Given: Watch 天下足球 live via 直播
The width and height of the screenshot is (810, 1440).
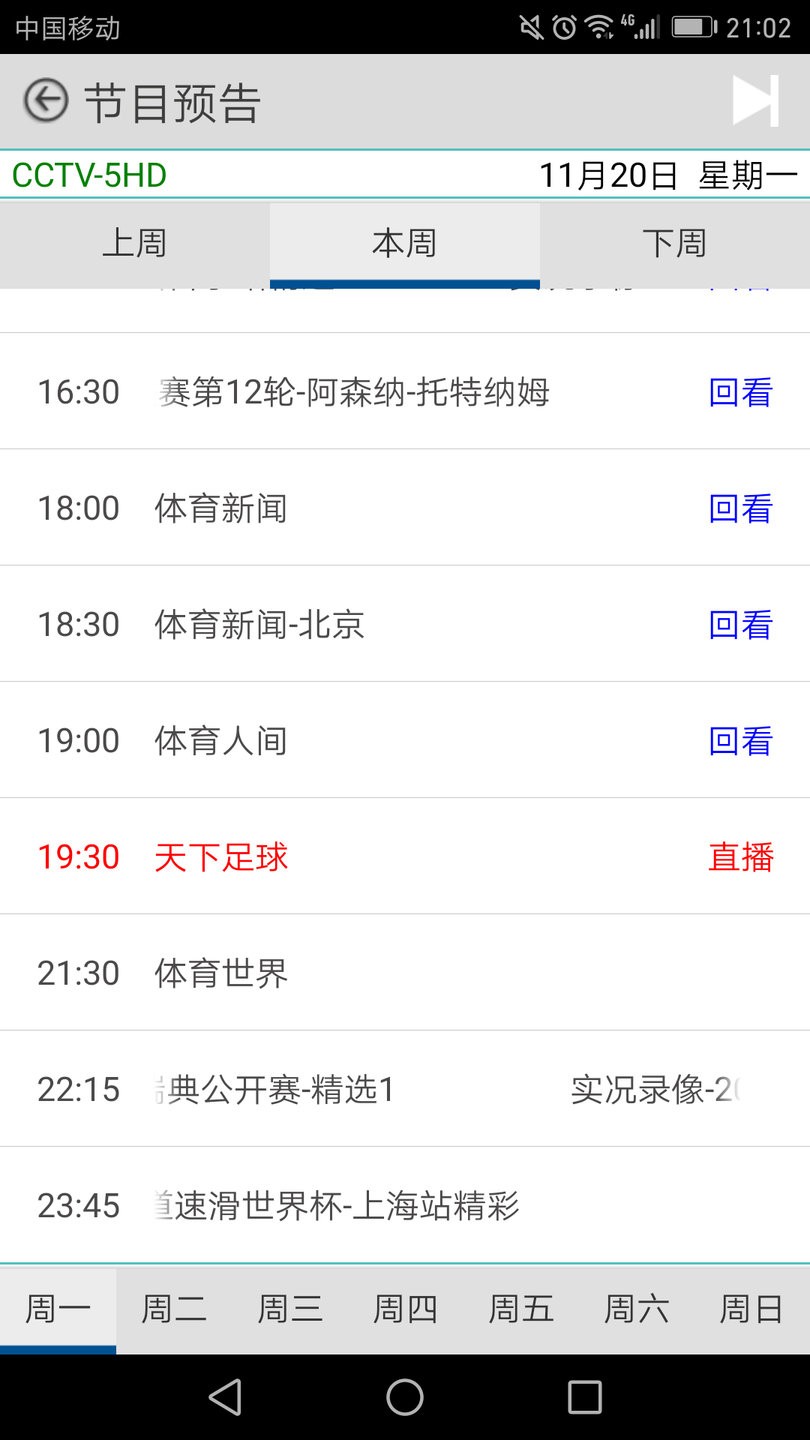Looking at the screenshot, I should 741,857.
